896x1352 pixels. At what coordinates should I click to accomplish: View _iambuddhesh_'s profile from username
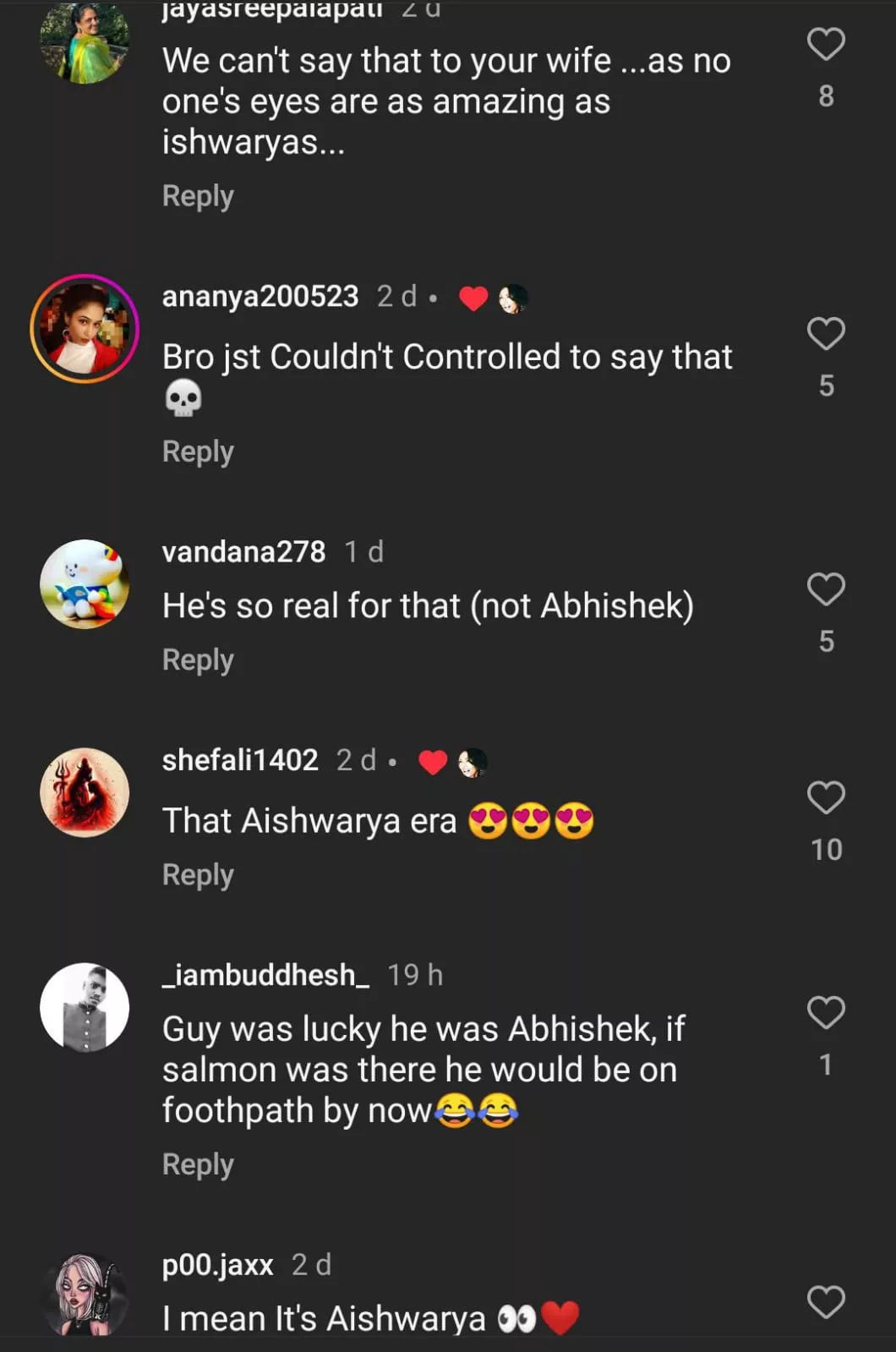(x=265, y=975)
